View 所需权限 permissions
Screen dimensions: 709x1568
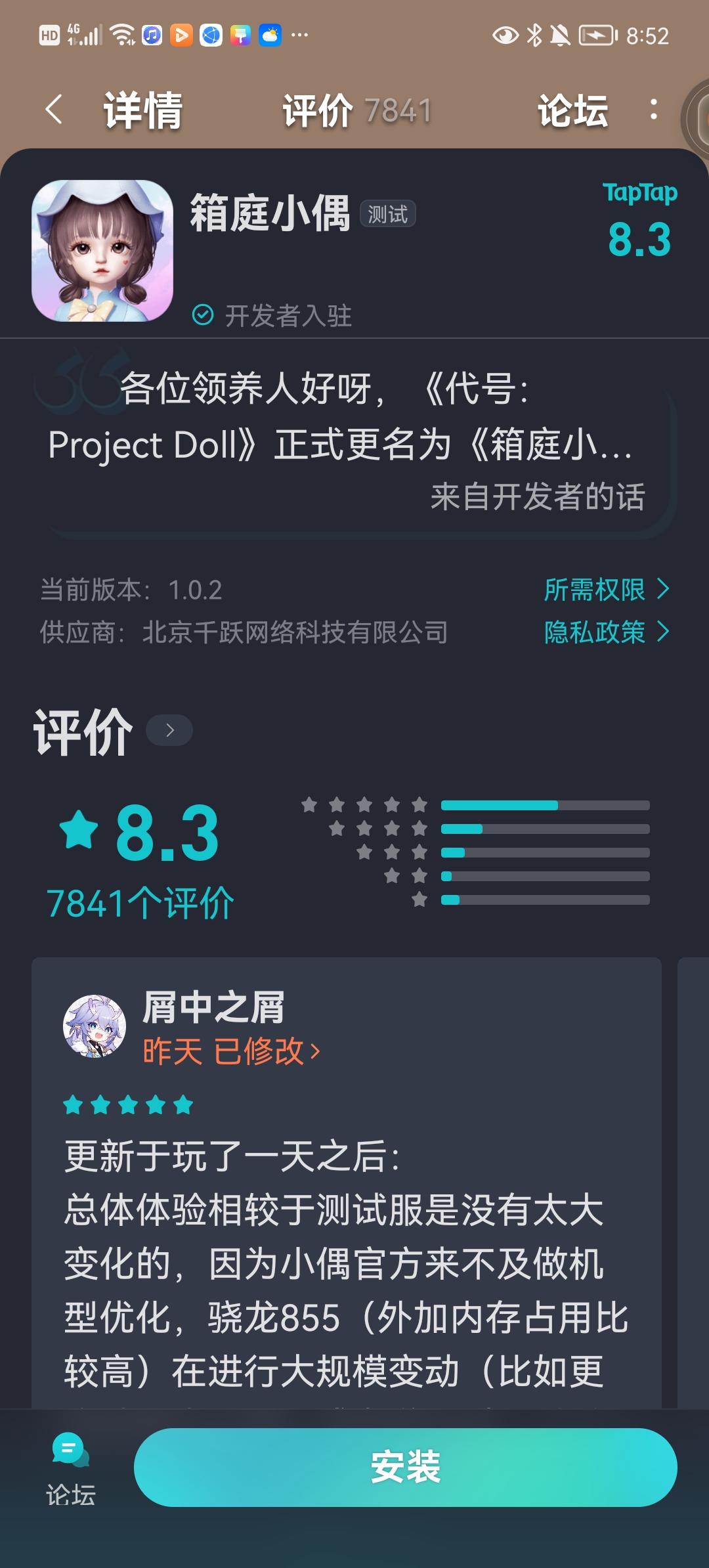[606, 590]
